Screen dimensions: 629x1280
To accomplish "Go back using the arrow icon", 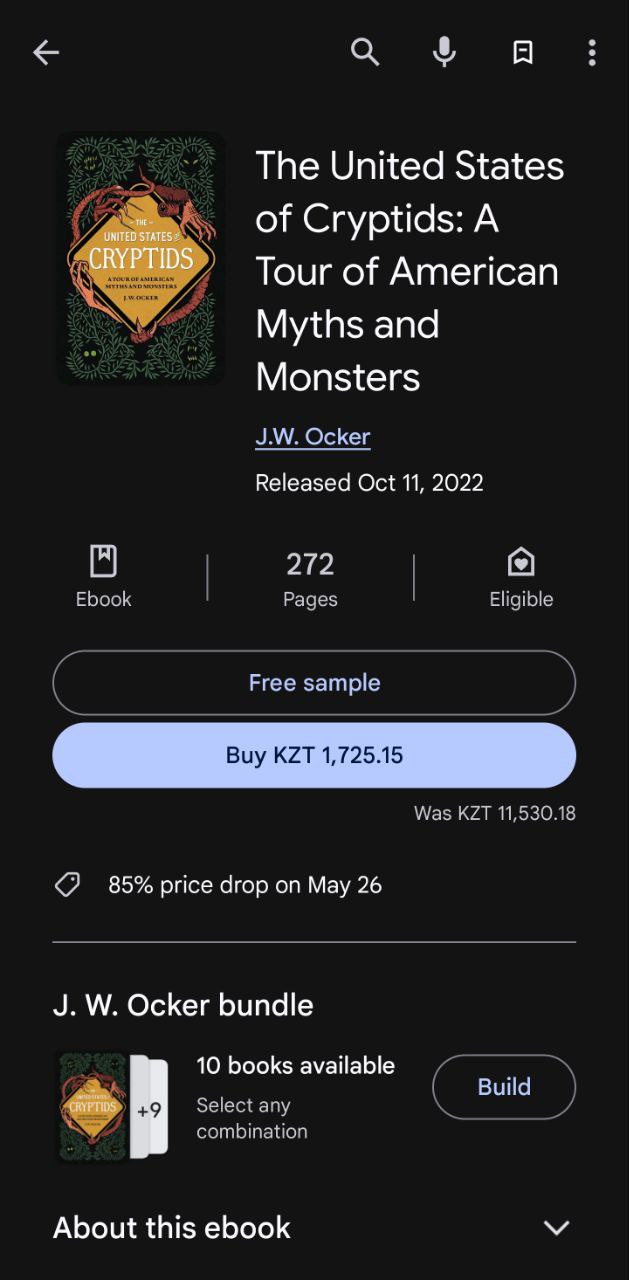I will [46, 53].
